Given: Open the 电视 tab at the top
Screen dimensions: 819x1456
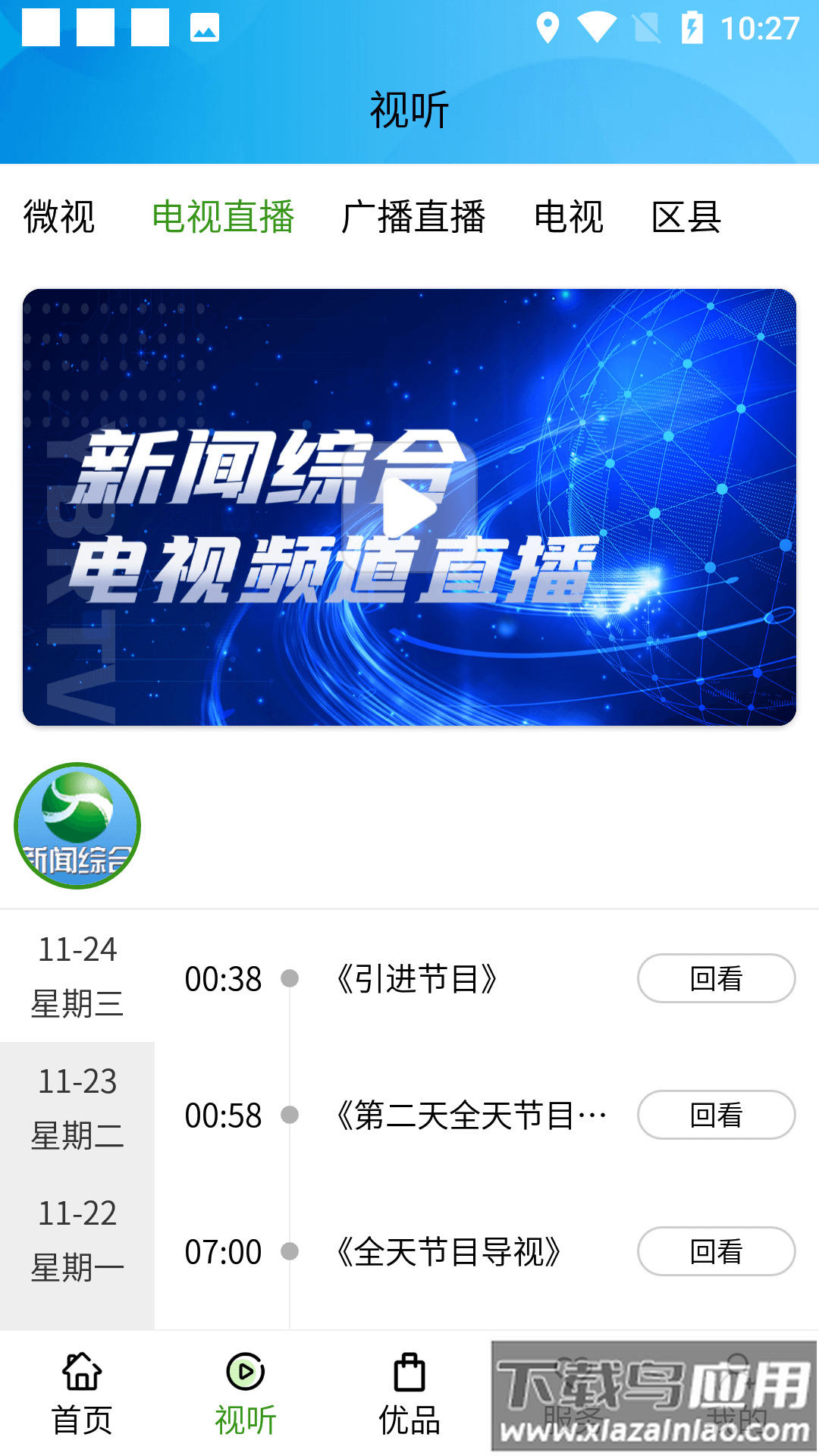Looking at the screenshot, I should pyautogui.click(x=568, y=216).
